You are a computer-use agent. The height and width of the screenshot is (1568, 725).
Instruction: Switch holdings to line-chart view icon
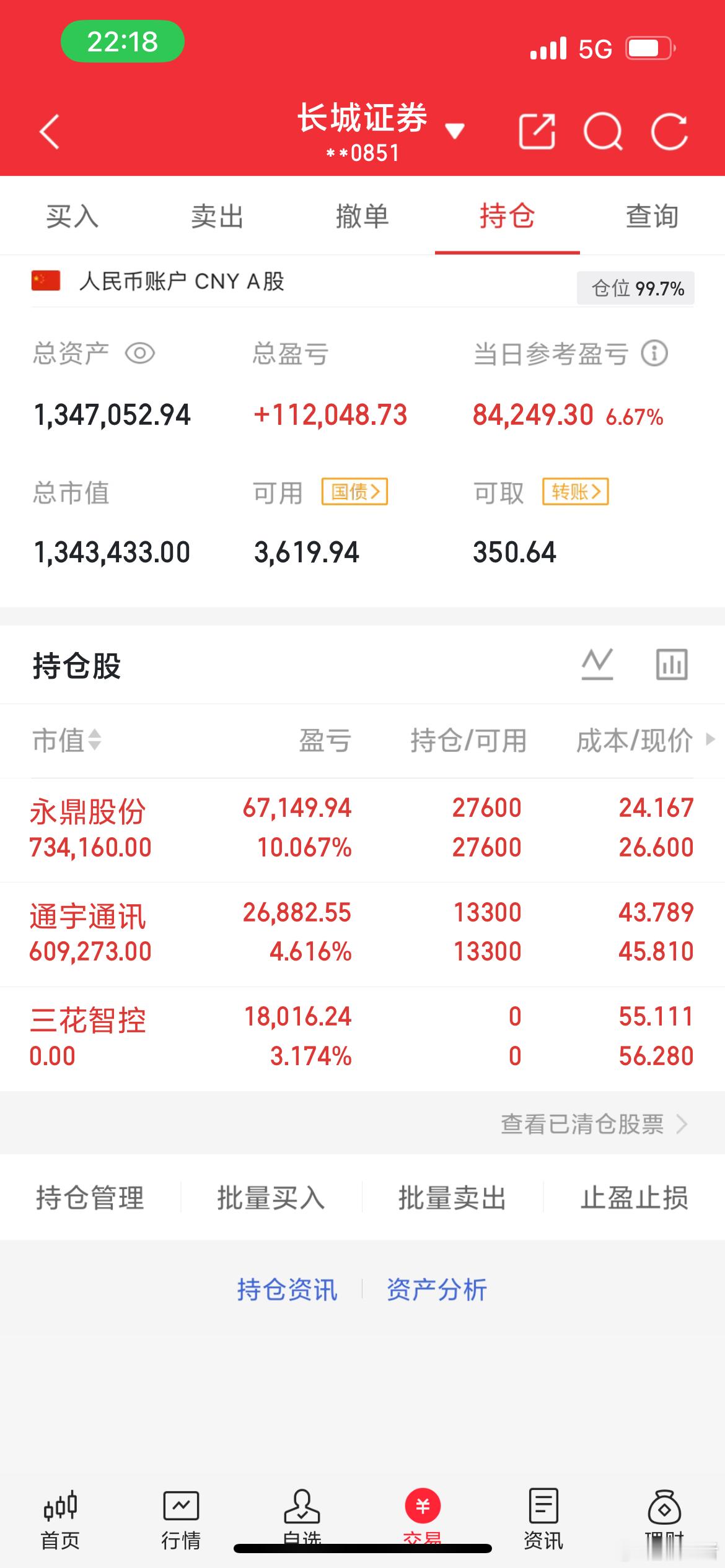click(x=599, y=664)
